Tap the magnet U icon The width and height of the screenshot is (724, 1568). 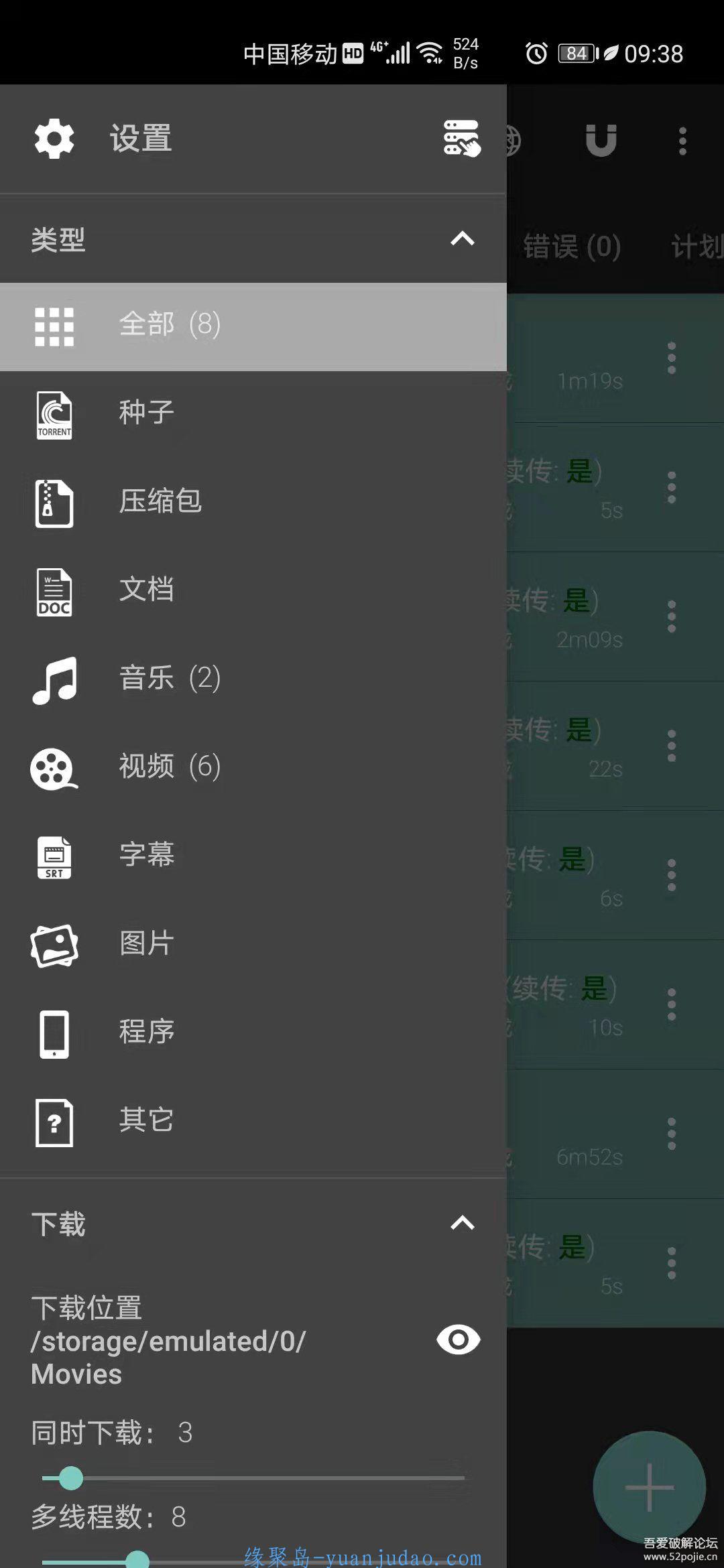601,141
